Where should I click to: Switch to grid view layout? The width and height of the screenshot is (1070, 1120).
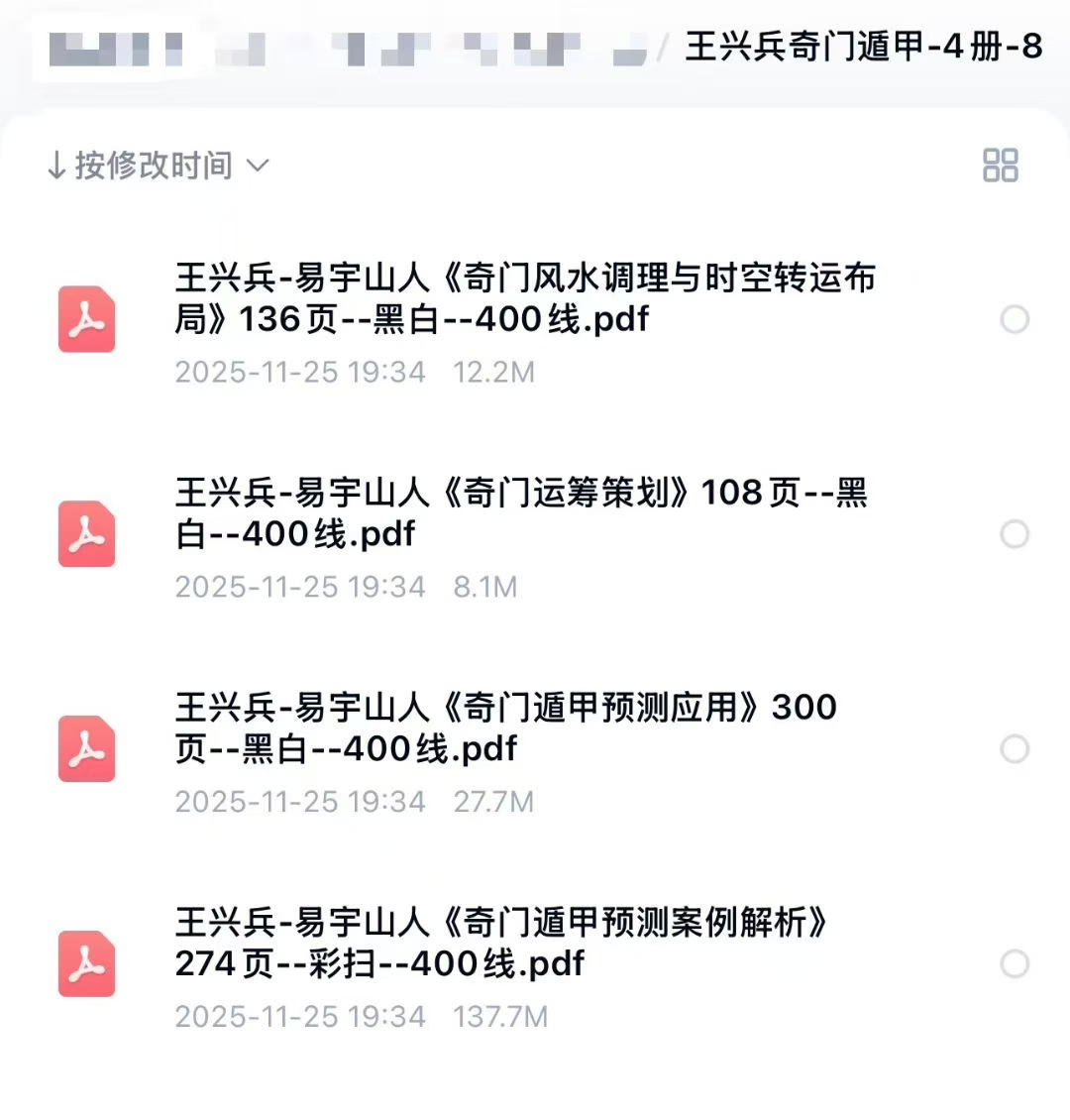point(1000,166)
